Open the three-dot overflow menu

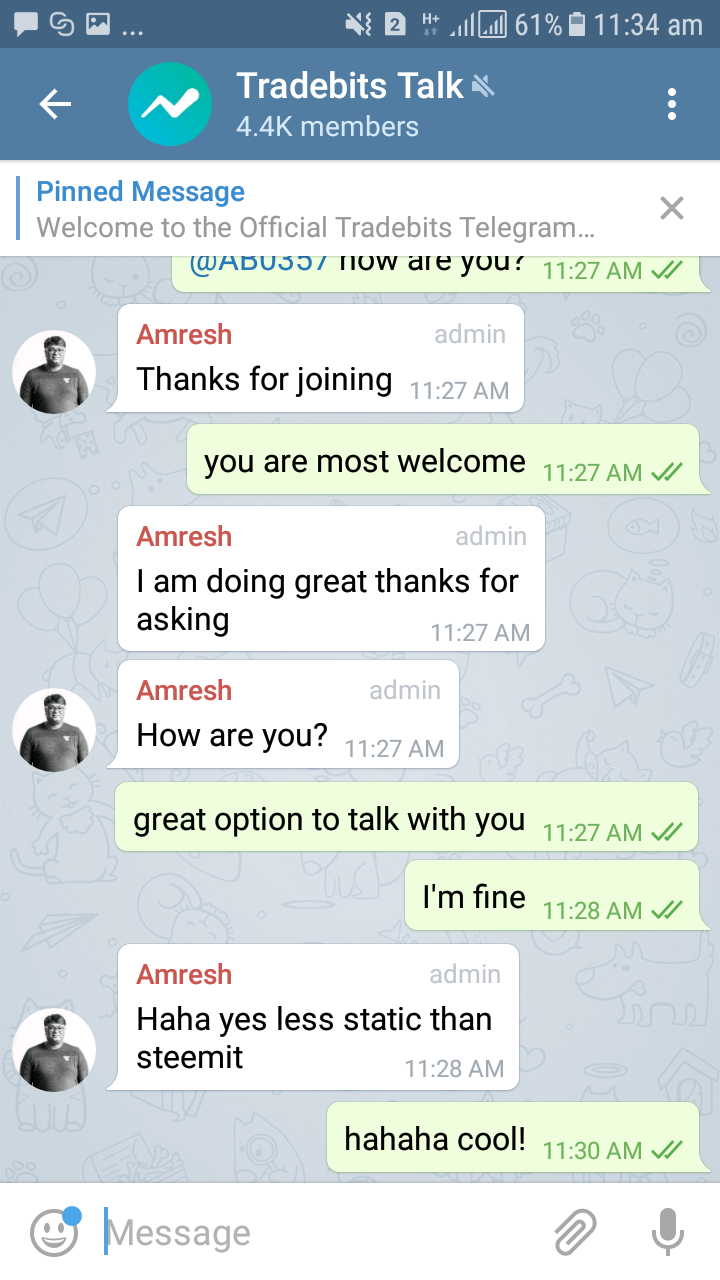click(672, 104)
